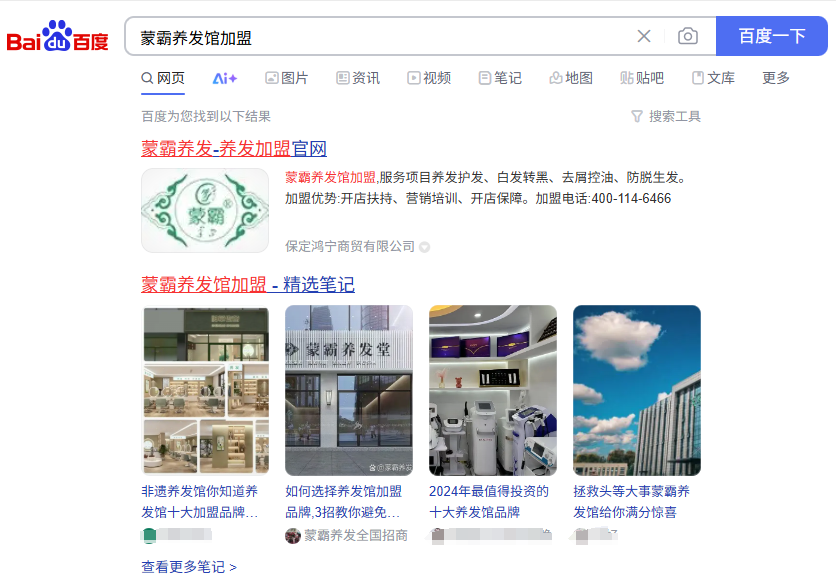Switch to the 文库 tab
Screen dimensions: 836x582
[x=713, y=78]
